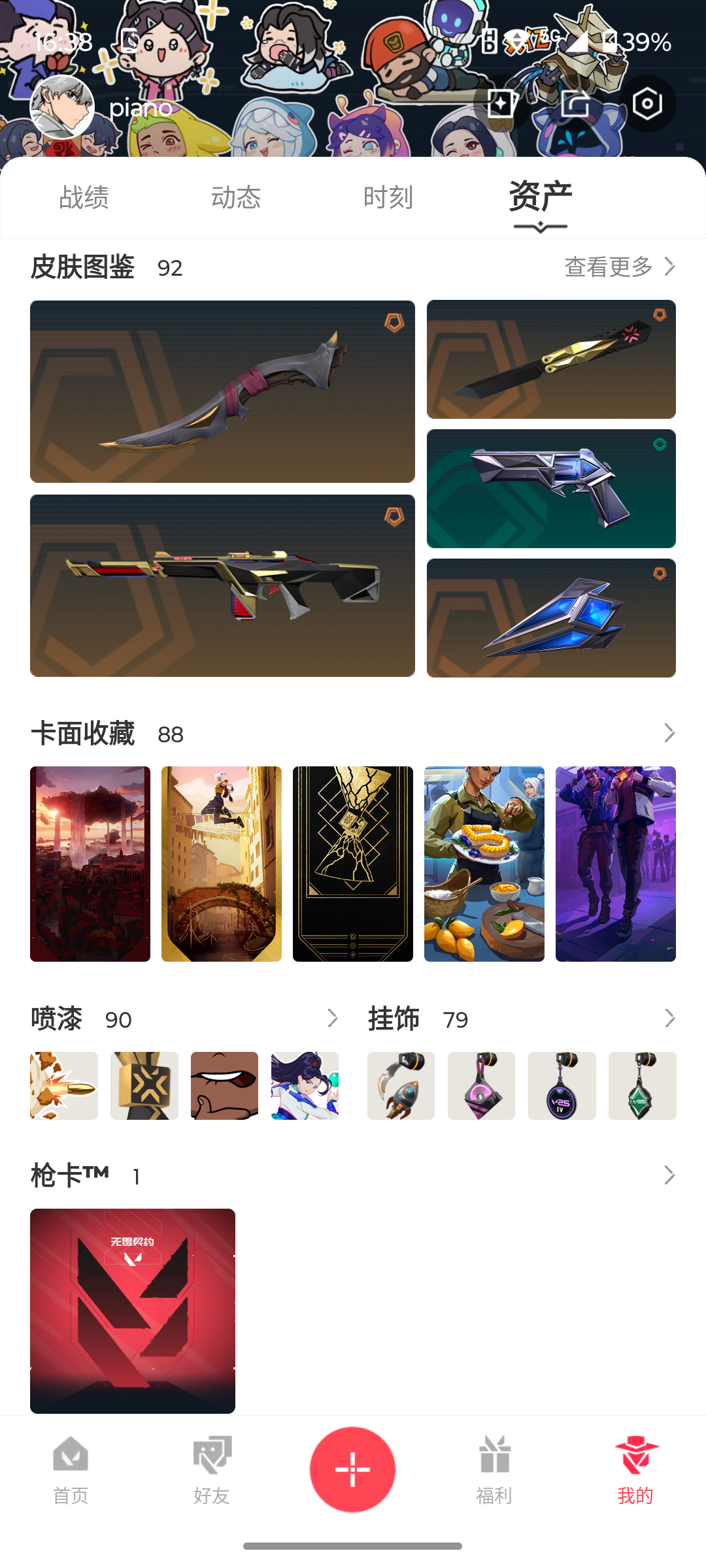
Task: Expand the 卡面收藏 card collection
Action: click(x=669, y=733)
